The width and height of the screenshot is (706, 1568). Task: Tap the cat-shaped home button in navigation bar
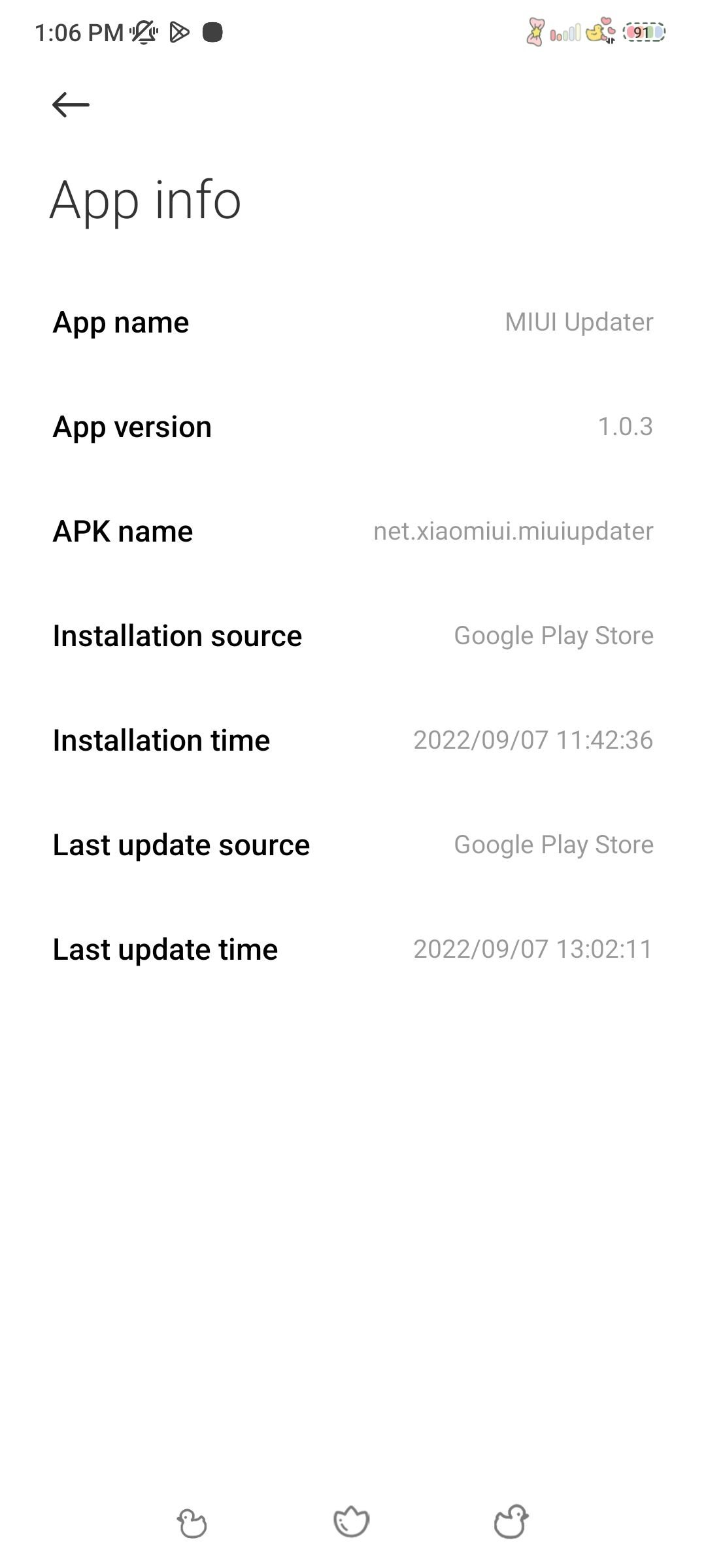tap(351, 1522)
